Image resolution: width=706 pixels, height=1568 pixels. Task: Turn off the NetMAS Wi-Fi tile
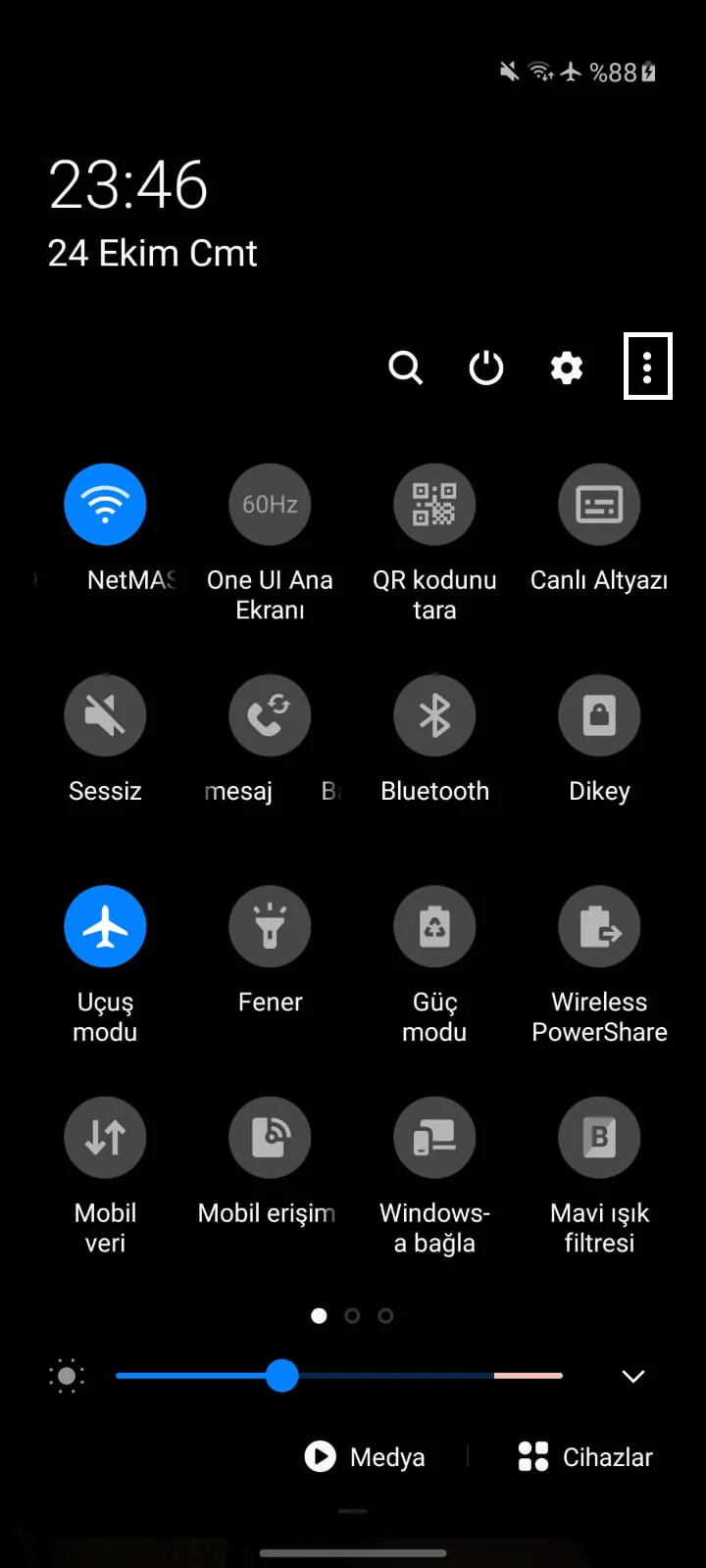(x=105, y=504)
